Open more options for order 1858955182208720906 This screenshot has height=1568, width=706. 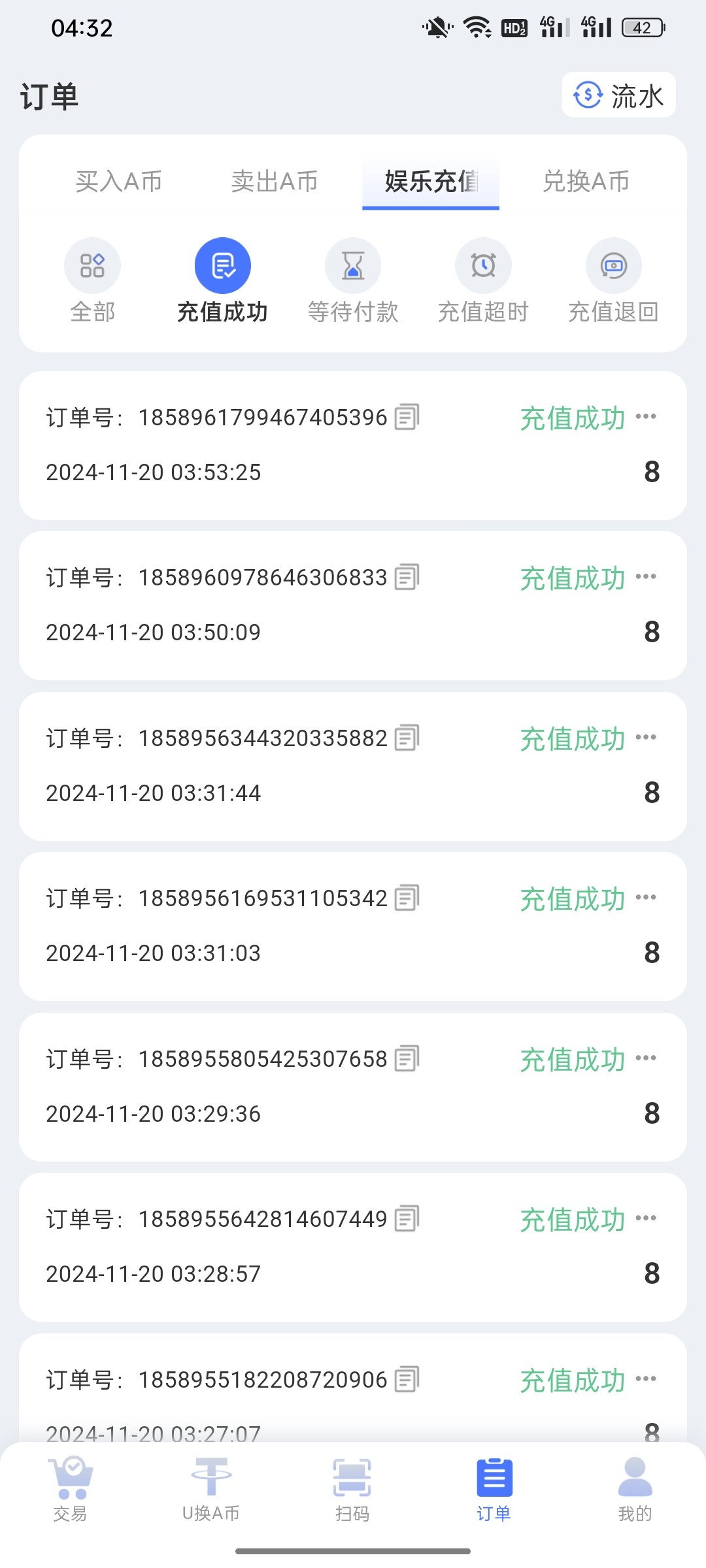pos(646,1379)
